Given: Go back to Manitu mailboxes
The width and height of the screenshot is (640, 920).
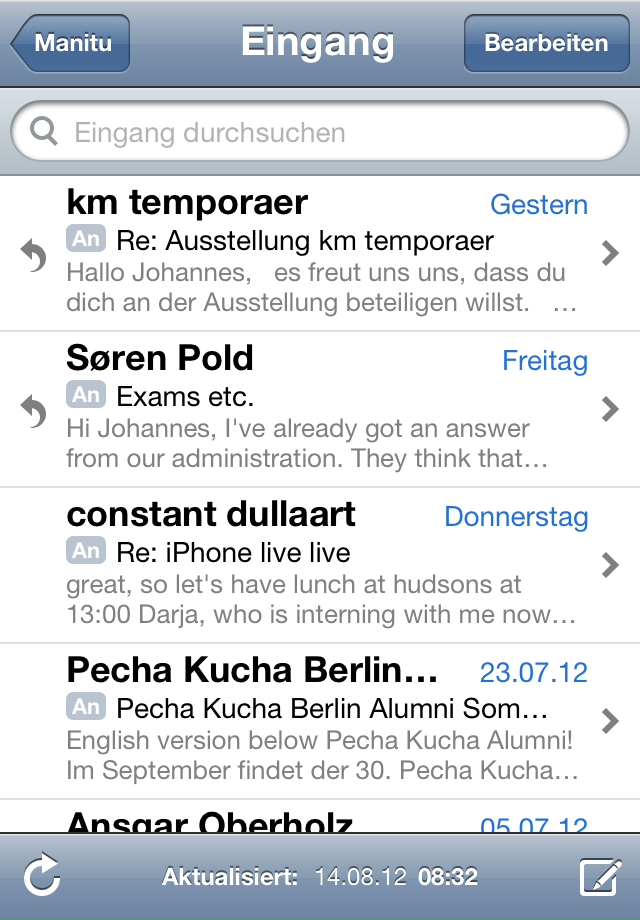Looking at the screenshot, I should (x=70, y=43).
